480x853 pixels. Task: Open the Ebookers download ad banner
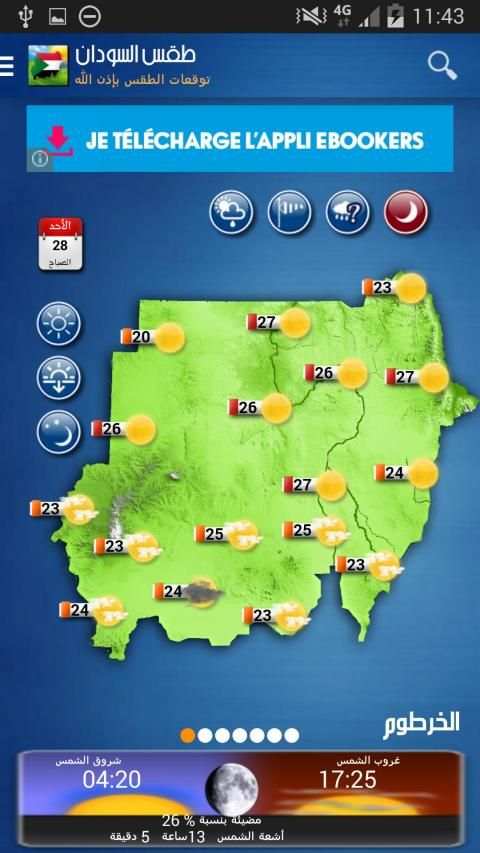point(240,139)
